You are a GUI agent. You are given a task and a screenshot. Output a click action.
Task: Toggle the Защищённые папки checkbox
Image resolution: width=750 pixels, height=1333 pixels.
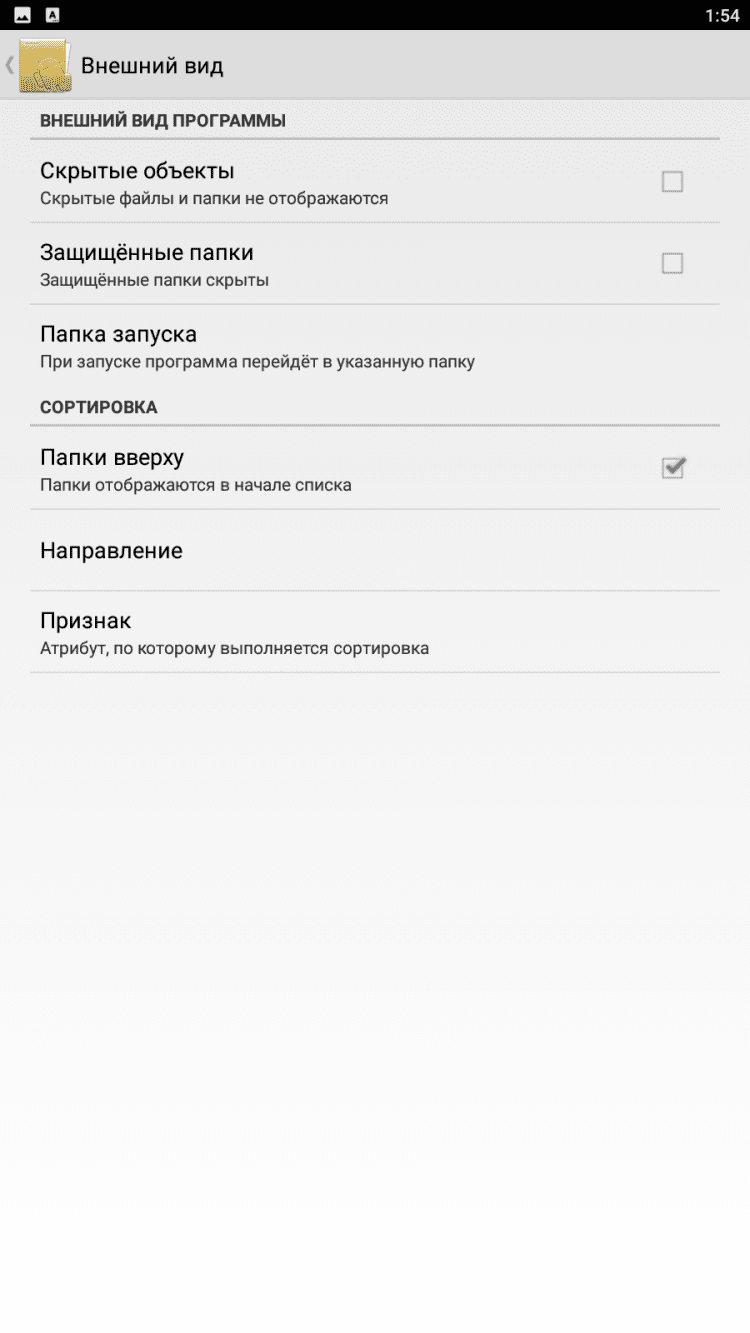point(672,264)
